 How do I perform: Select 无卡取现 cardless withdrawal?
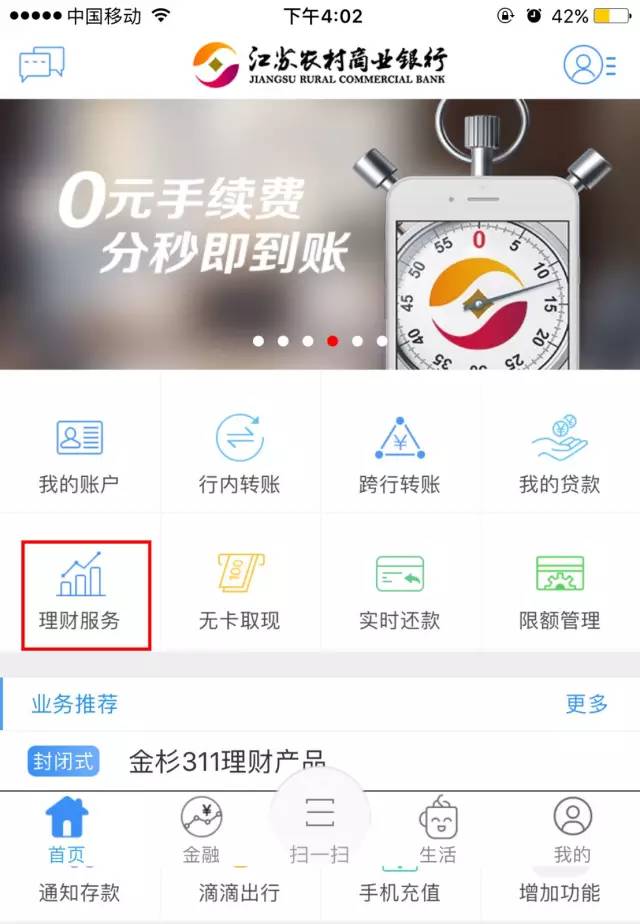[240, 592]
